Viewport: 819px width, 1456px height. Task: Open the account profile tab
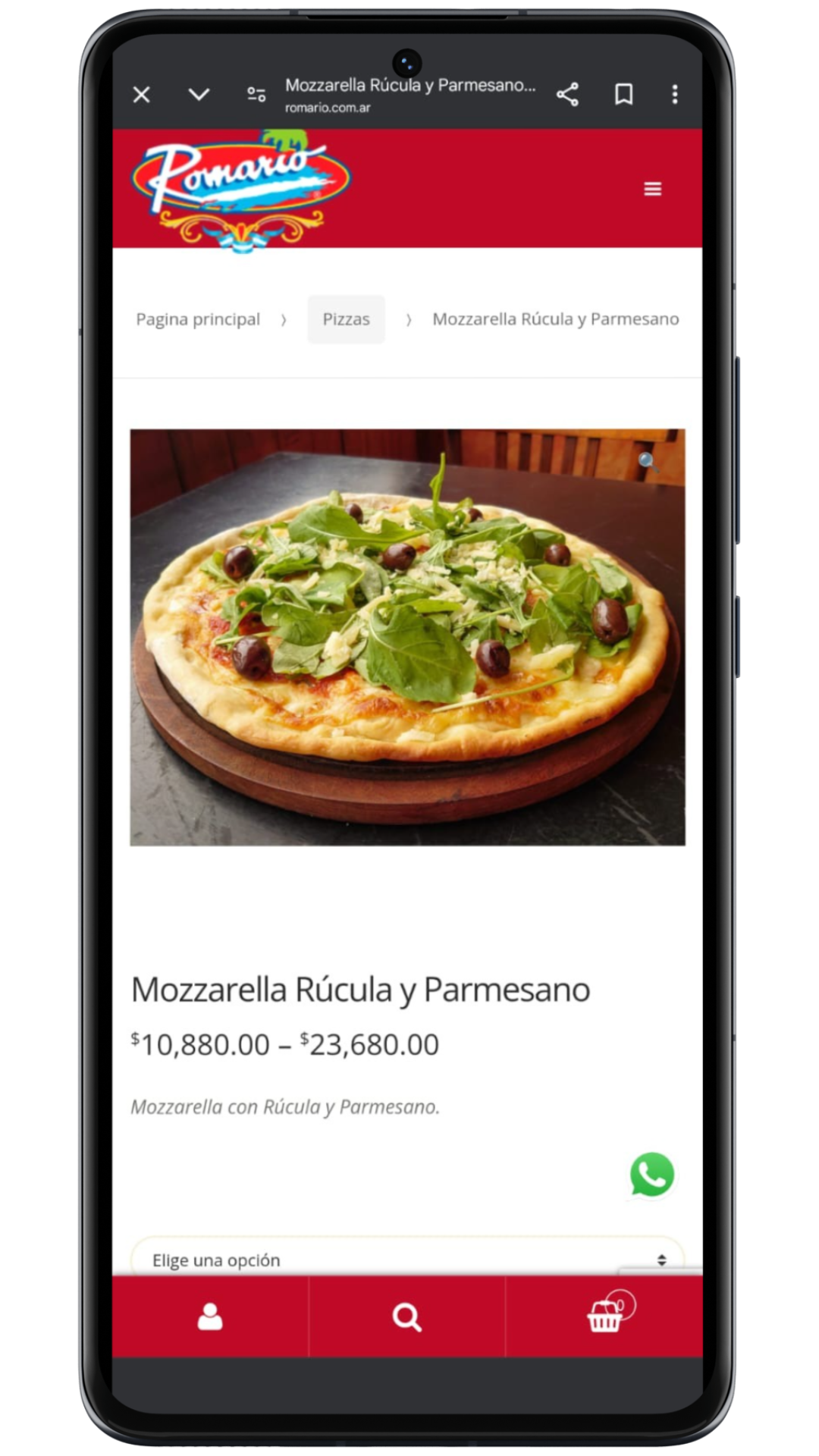coord(210,1317)
